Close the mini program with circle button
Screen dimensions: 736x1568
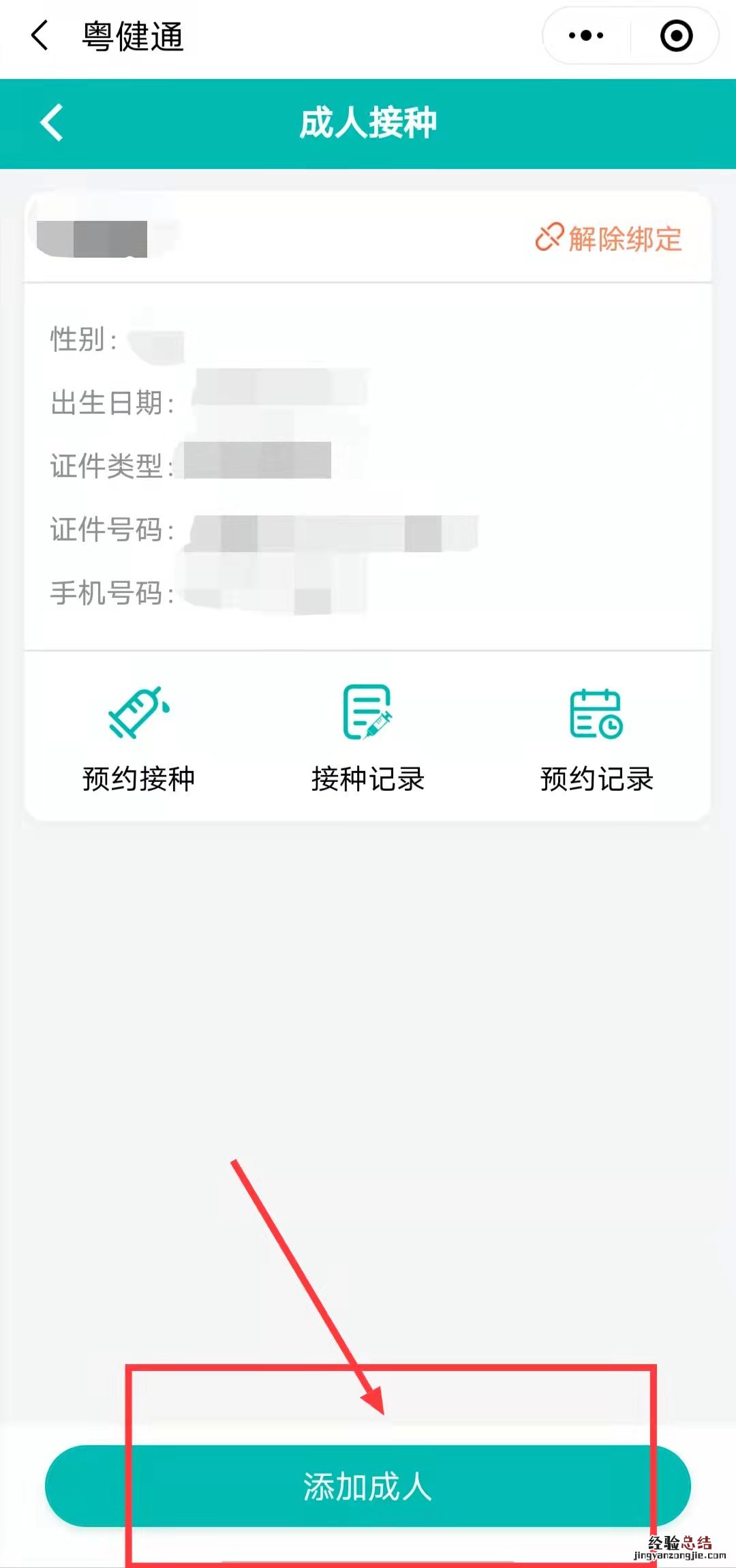[676, 35]
